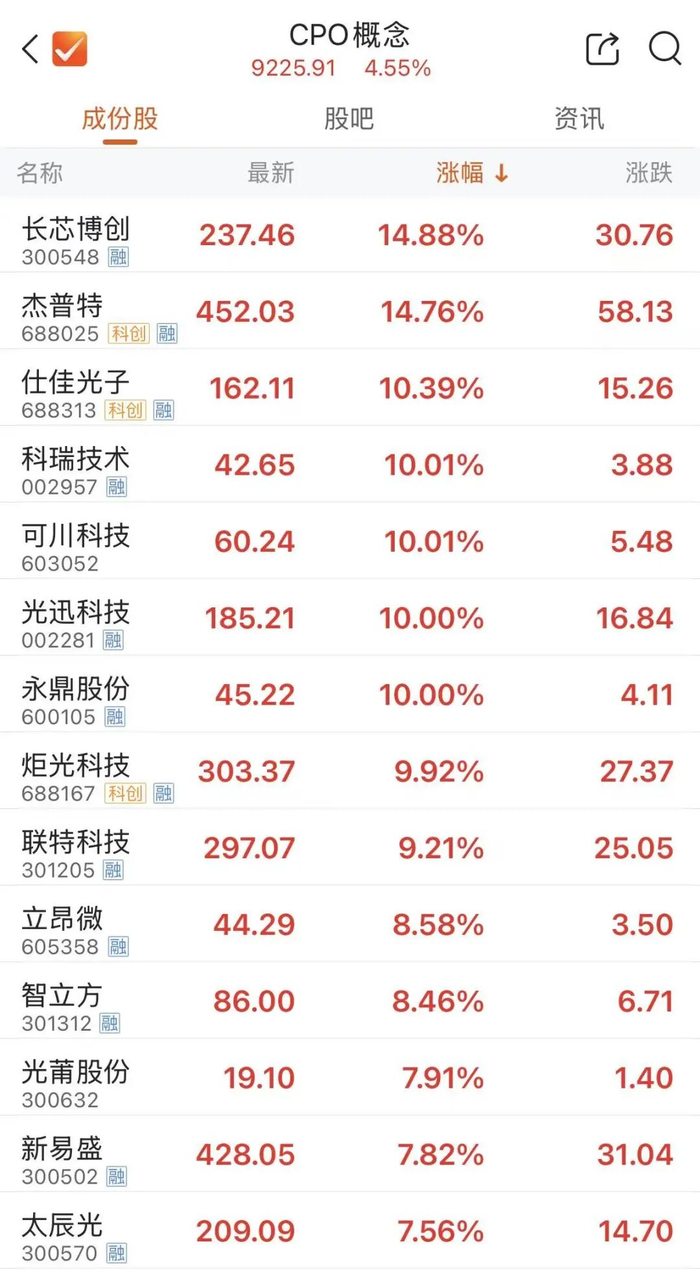Switch to the 股吧 tab
Viewport: 700px width, 1270px height.
point(349,118)
